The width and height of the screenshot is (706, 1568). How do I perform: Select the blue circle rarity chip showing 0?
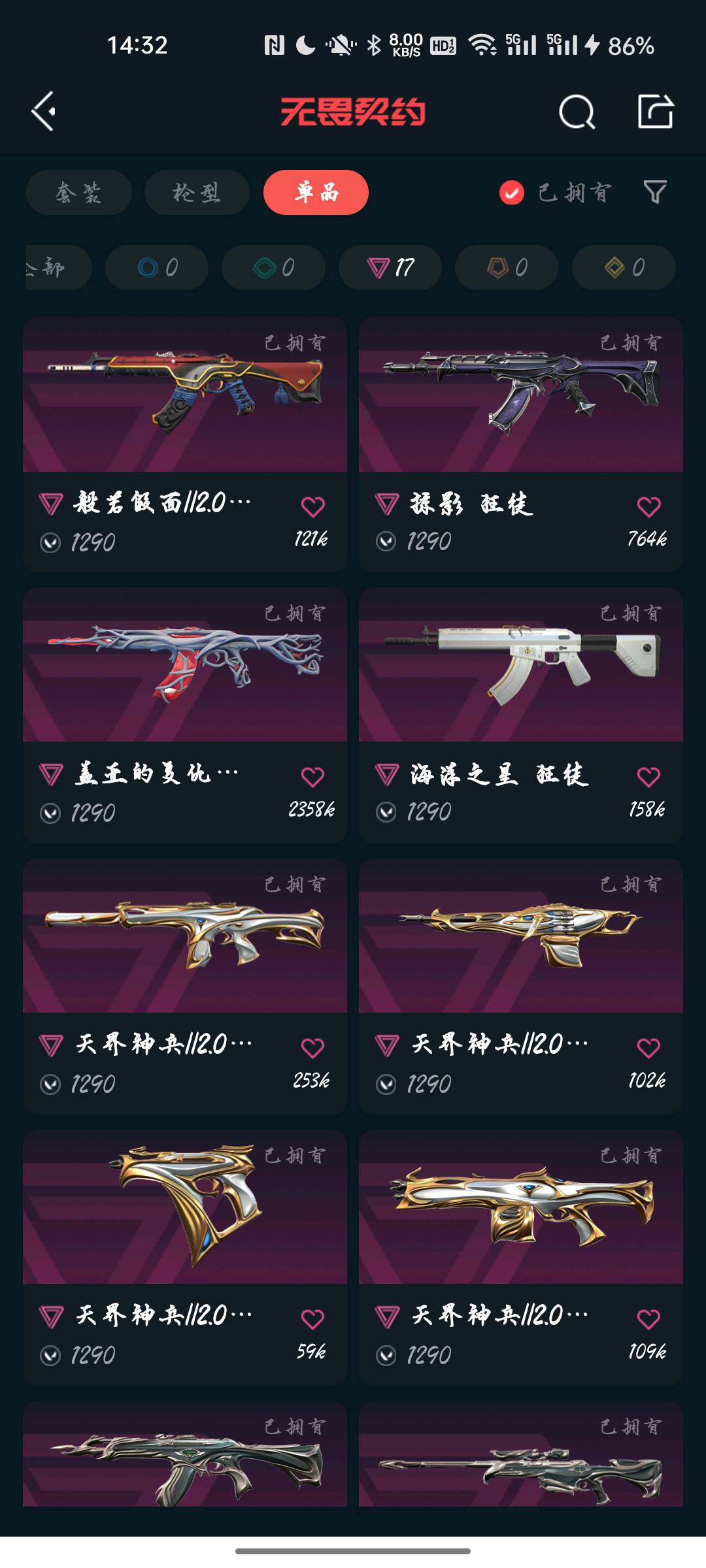(157, 267)
